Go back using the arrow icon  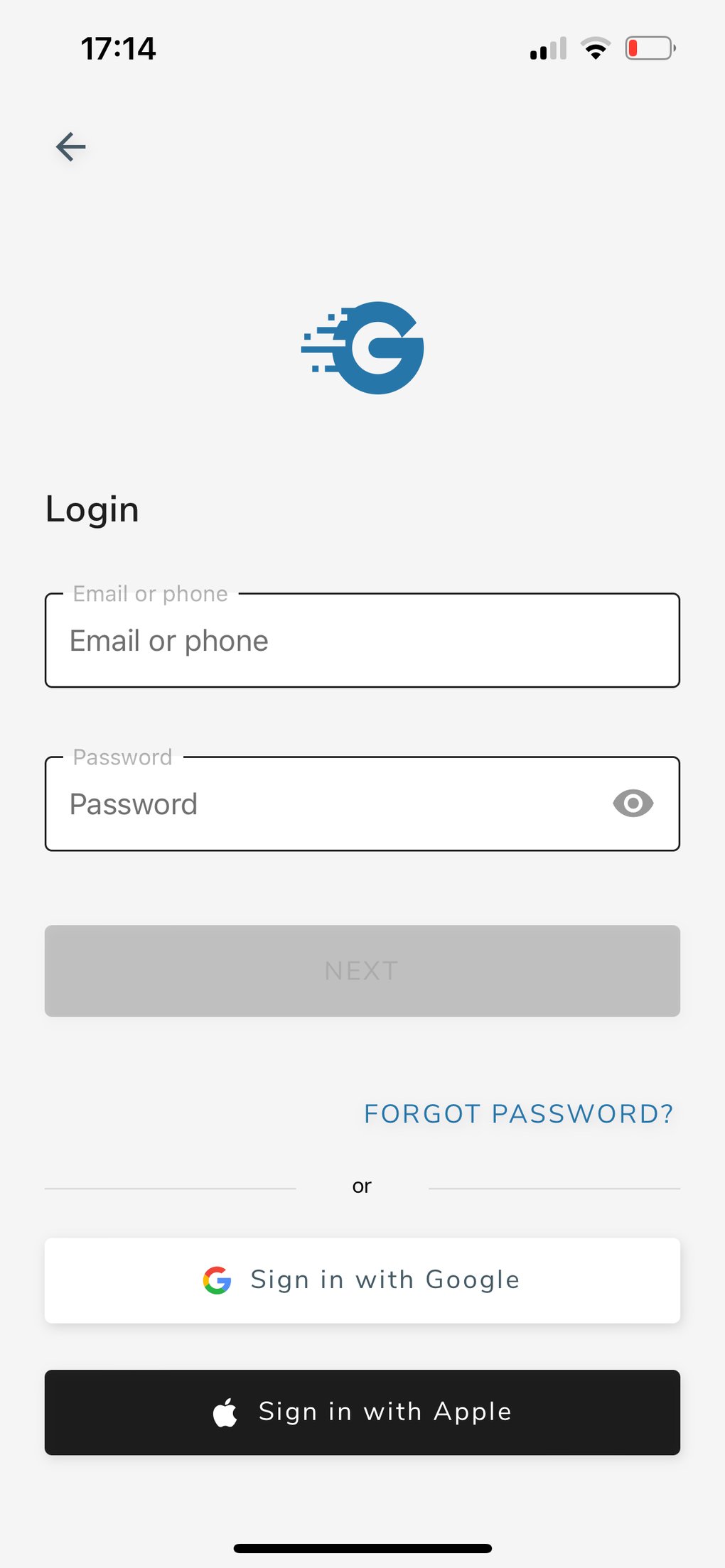pyautogui.click(x=71, y=147)
